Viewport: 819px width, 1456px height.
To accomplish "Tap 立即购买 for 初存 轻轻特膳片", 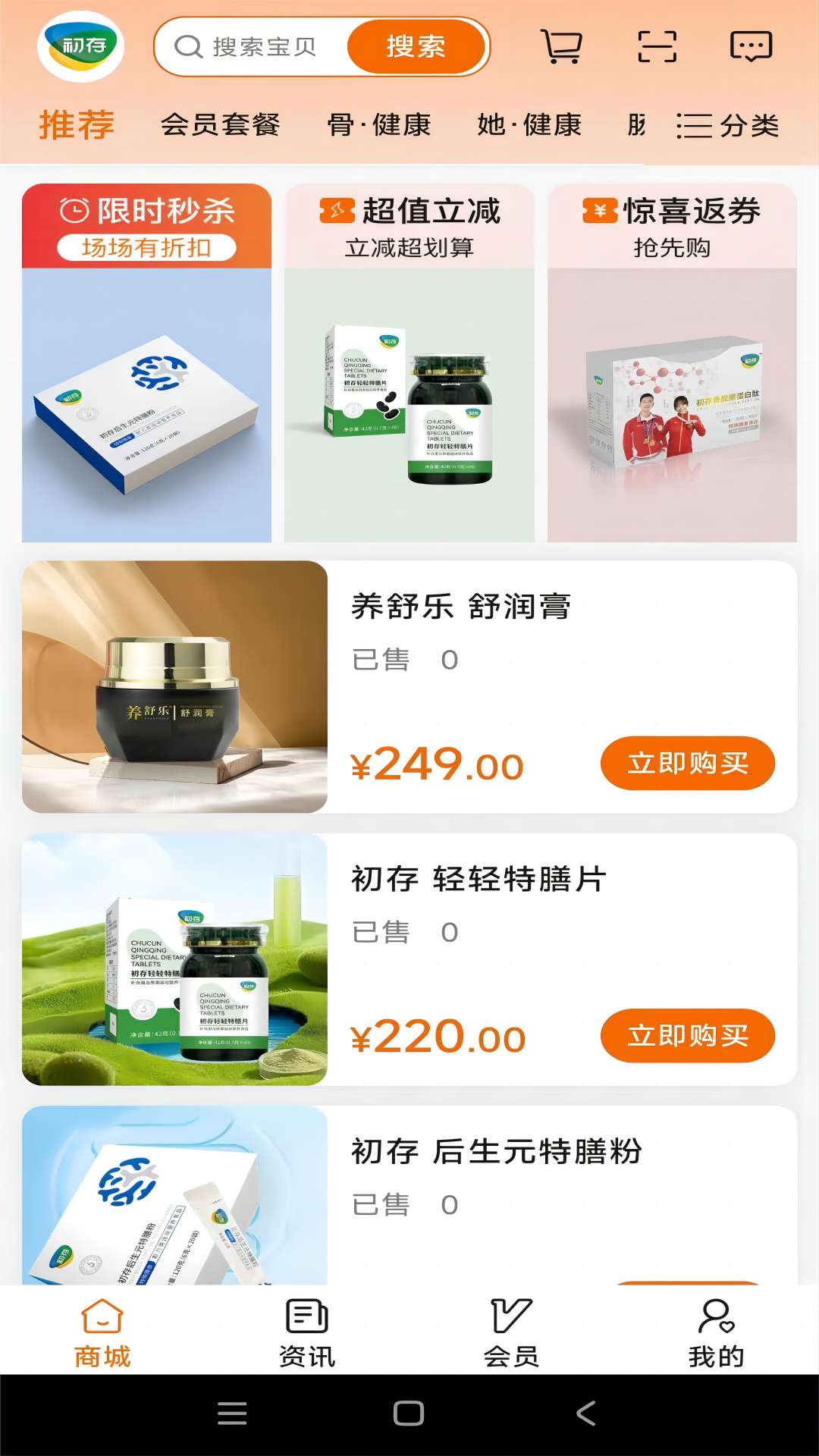I will 689,1034.
